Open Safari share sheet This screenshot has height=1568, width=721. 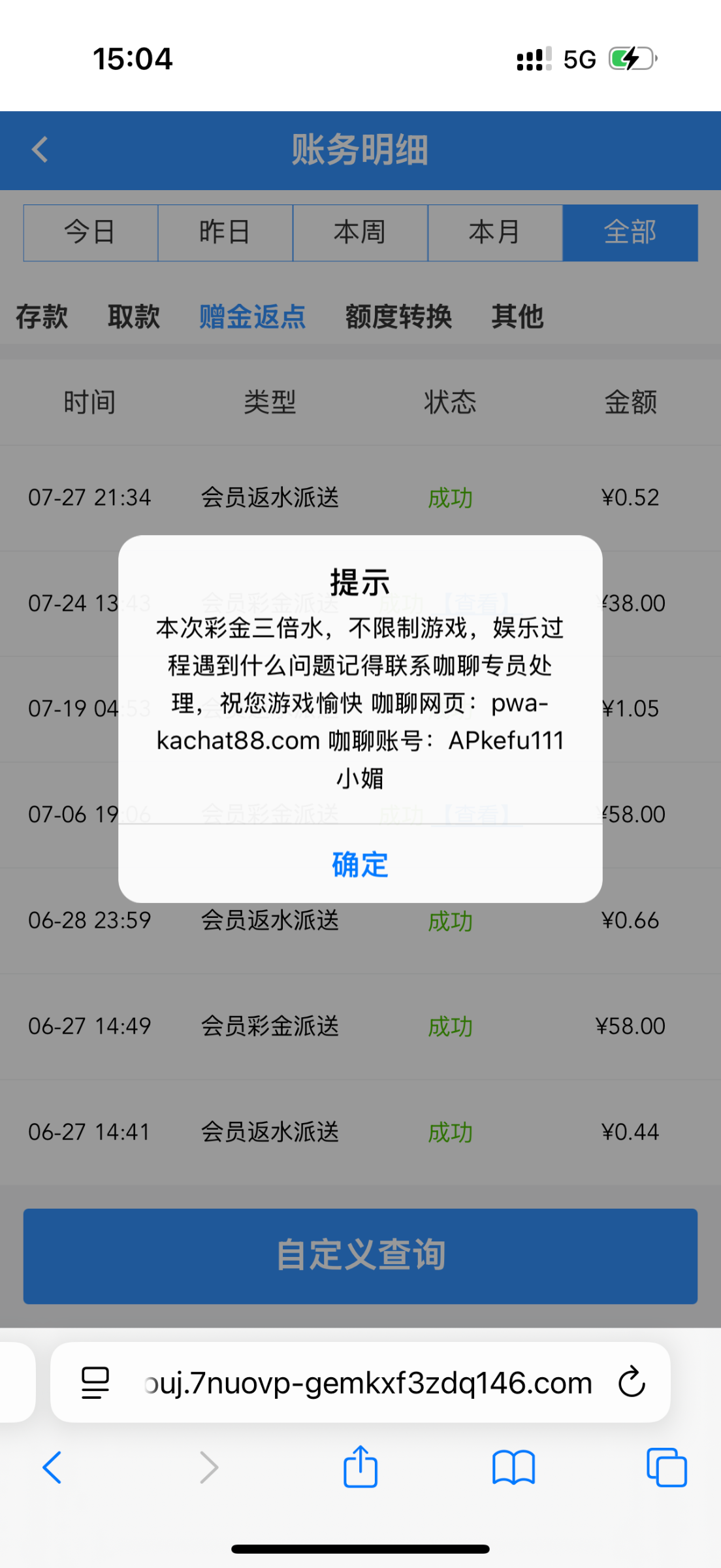tap(360, 1467)
